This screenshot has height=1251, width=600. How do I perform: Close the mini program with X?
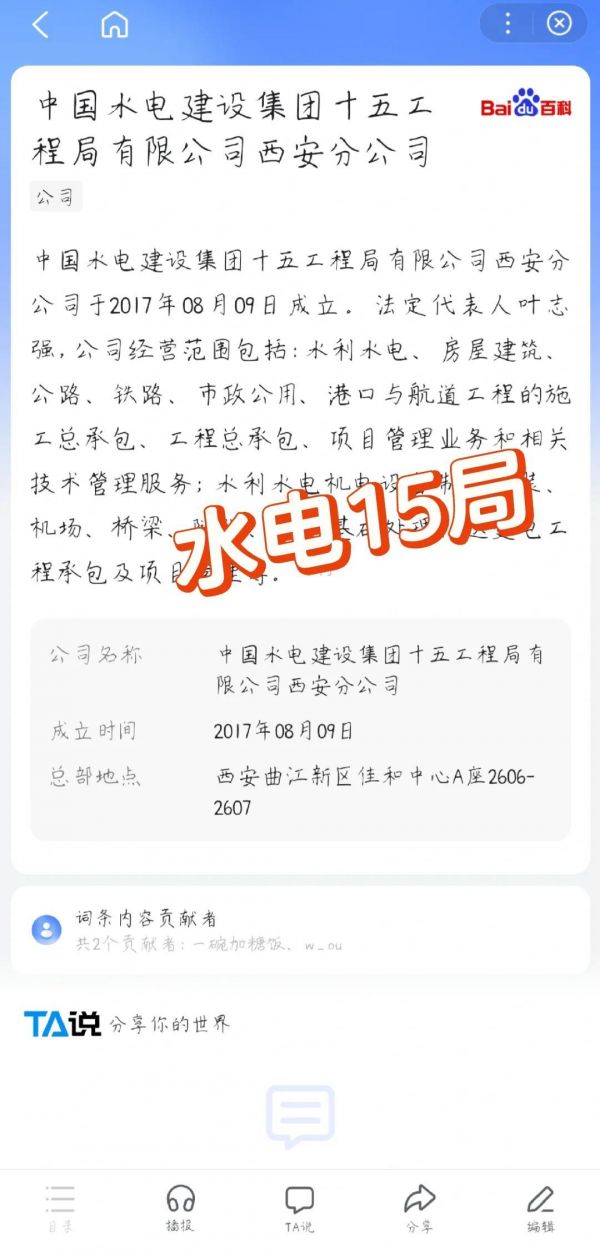(559, 23)
